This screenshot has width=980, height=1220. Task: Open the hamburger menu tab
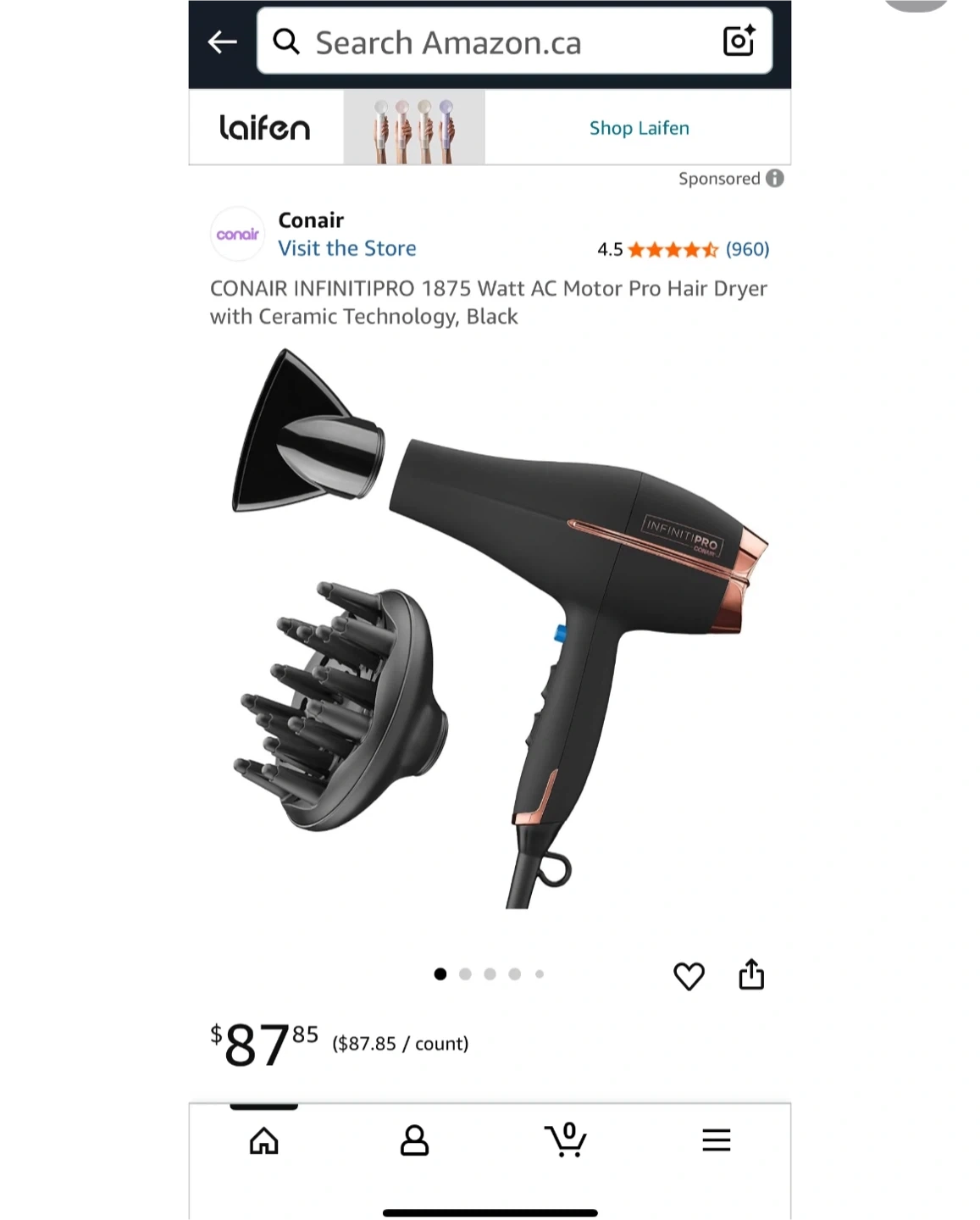[716, 1140]
